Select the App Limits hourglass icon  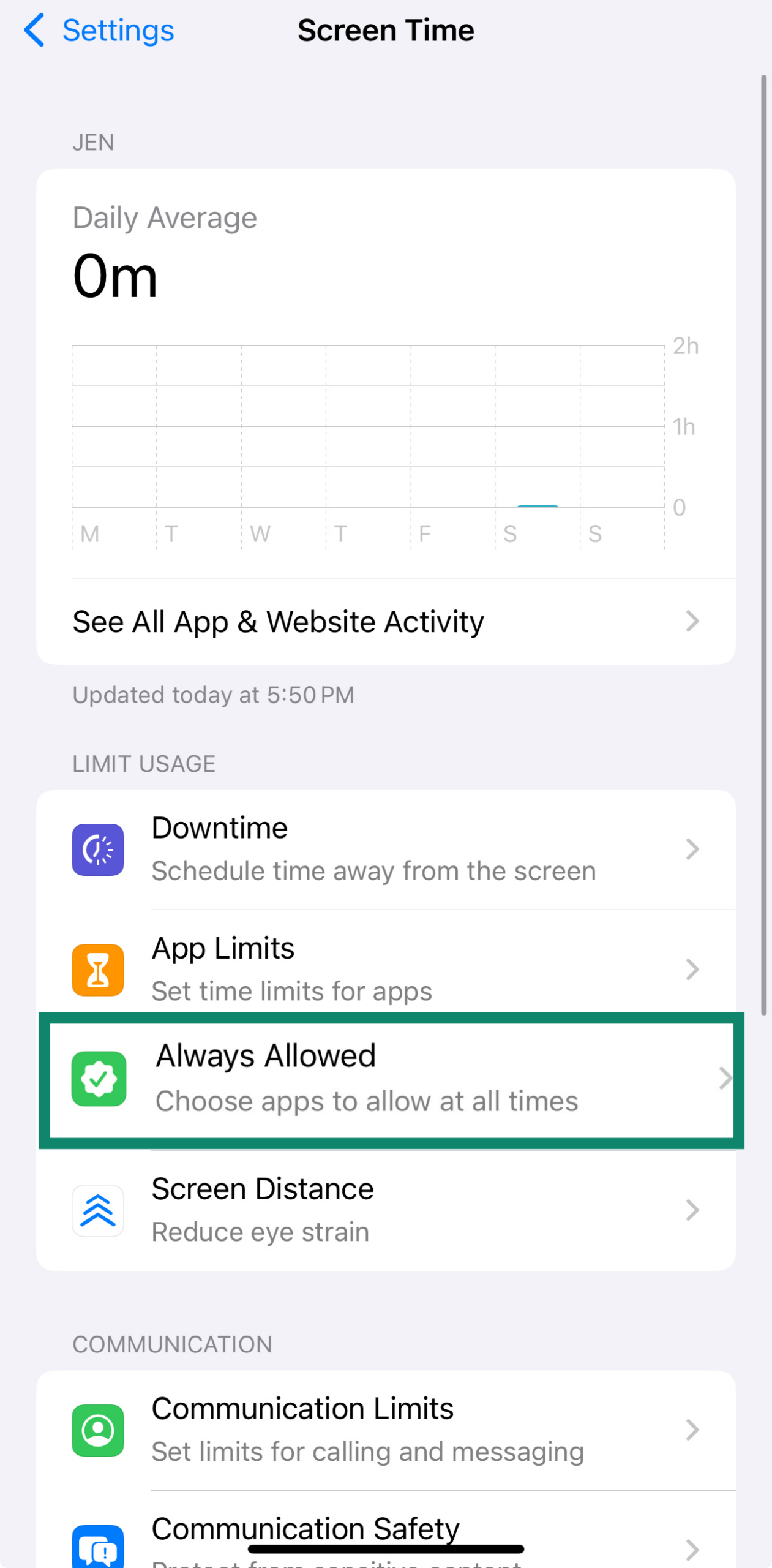98,970
